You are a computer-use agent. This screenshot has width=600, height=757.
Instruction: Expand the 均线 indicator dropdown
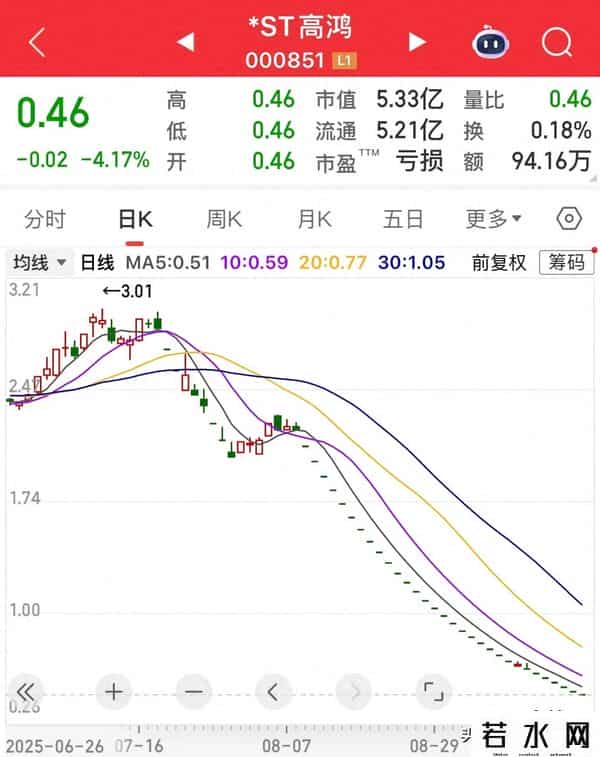click(x=40, y=263)
